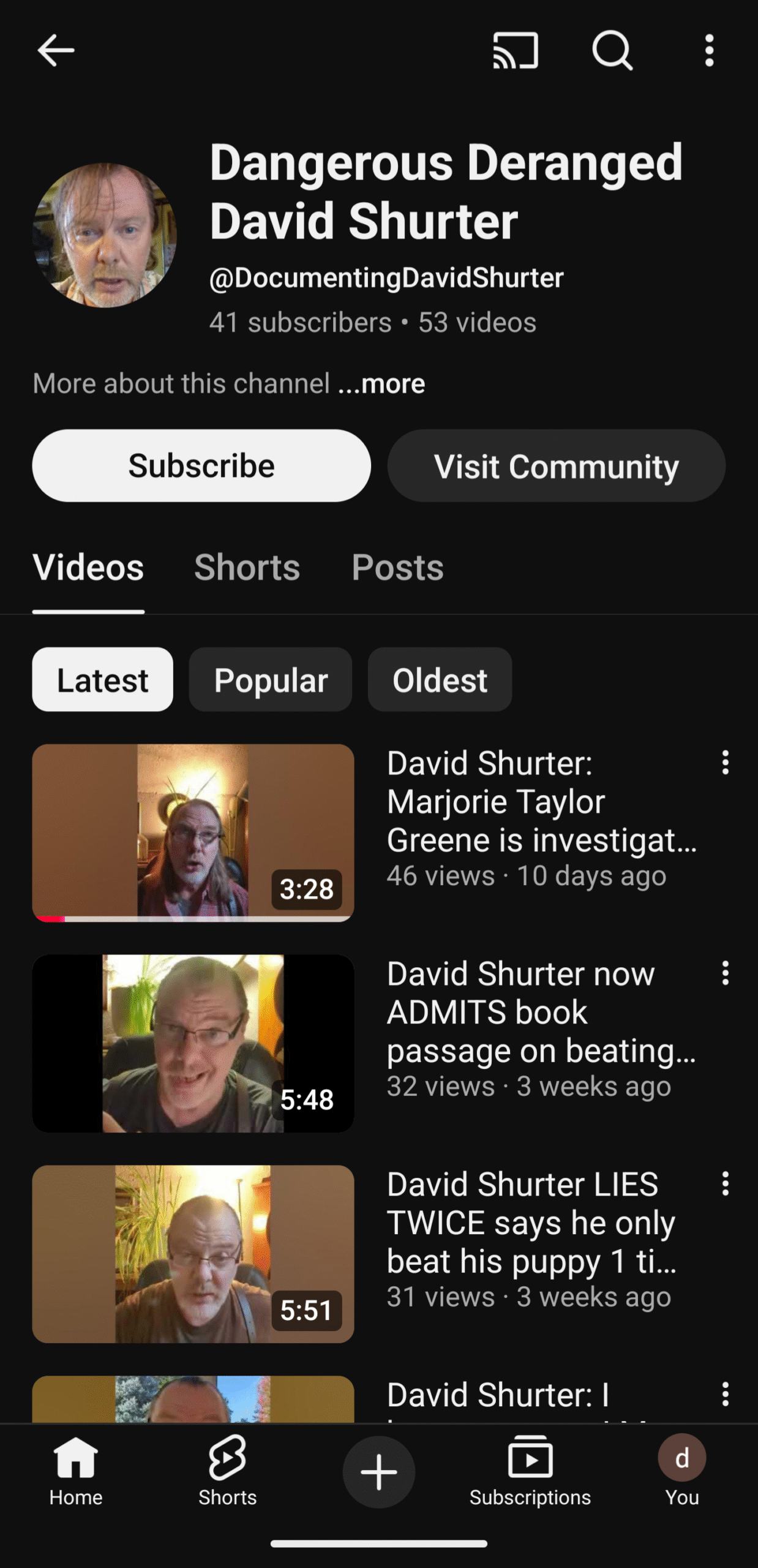Screen dimensions: 758x1568
Task: Subscribe to this channel
Action: [x=201, y=466]
